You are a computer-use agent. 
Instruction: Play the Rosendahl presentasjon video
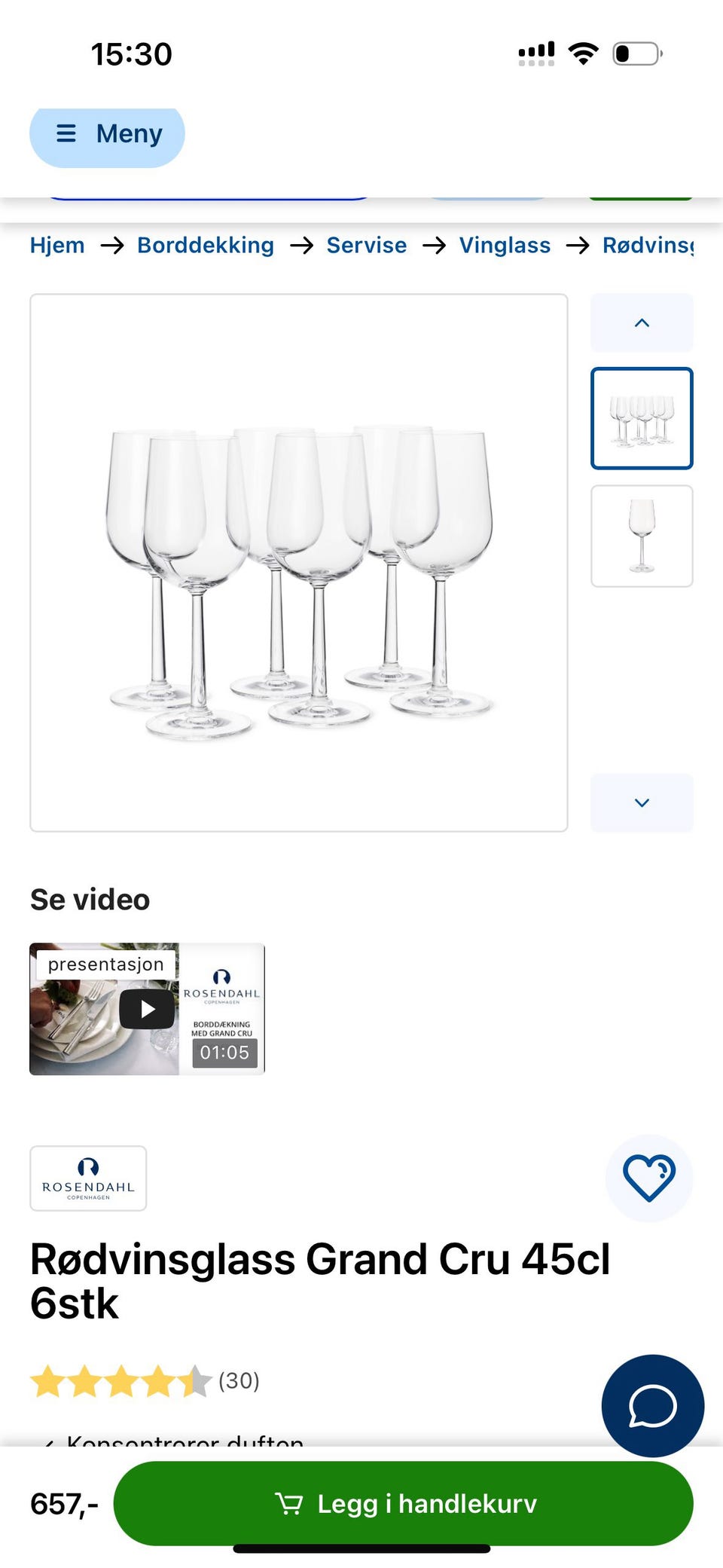(148, 1009)
